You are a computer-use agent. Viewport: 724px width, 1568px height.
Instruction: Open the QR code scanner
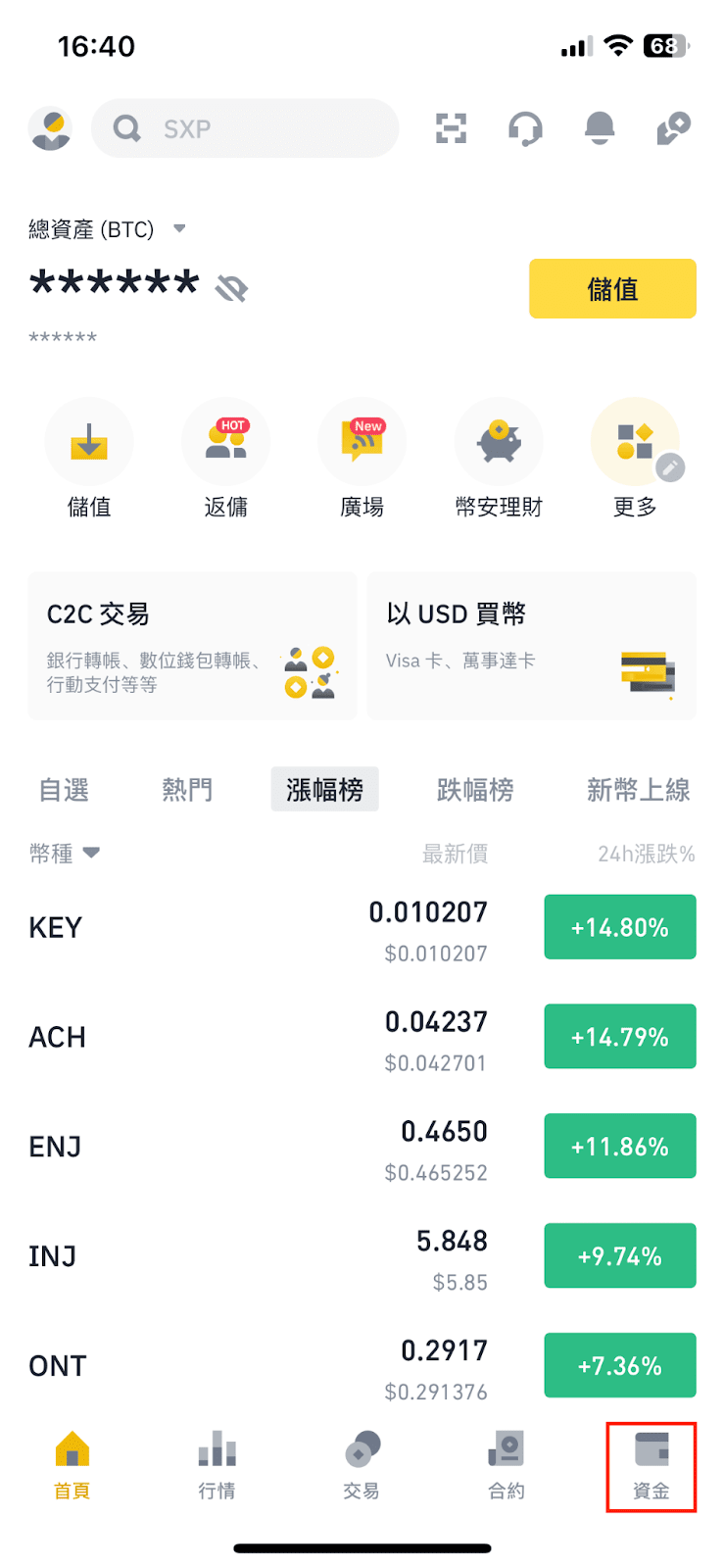tap(451, 128)
